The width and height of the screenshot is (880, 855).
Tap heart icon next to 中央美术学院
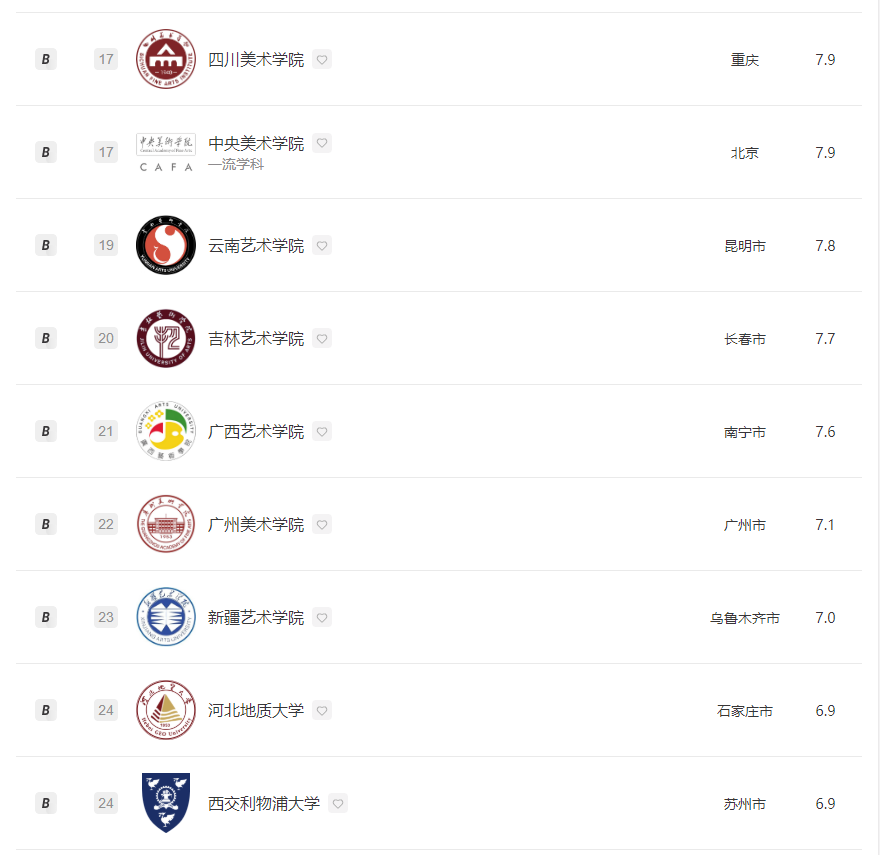pos(322,143)
